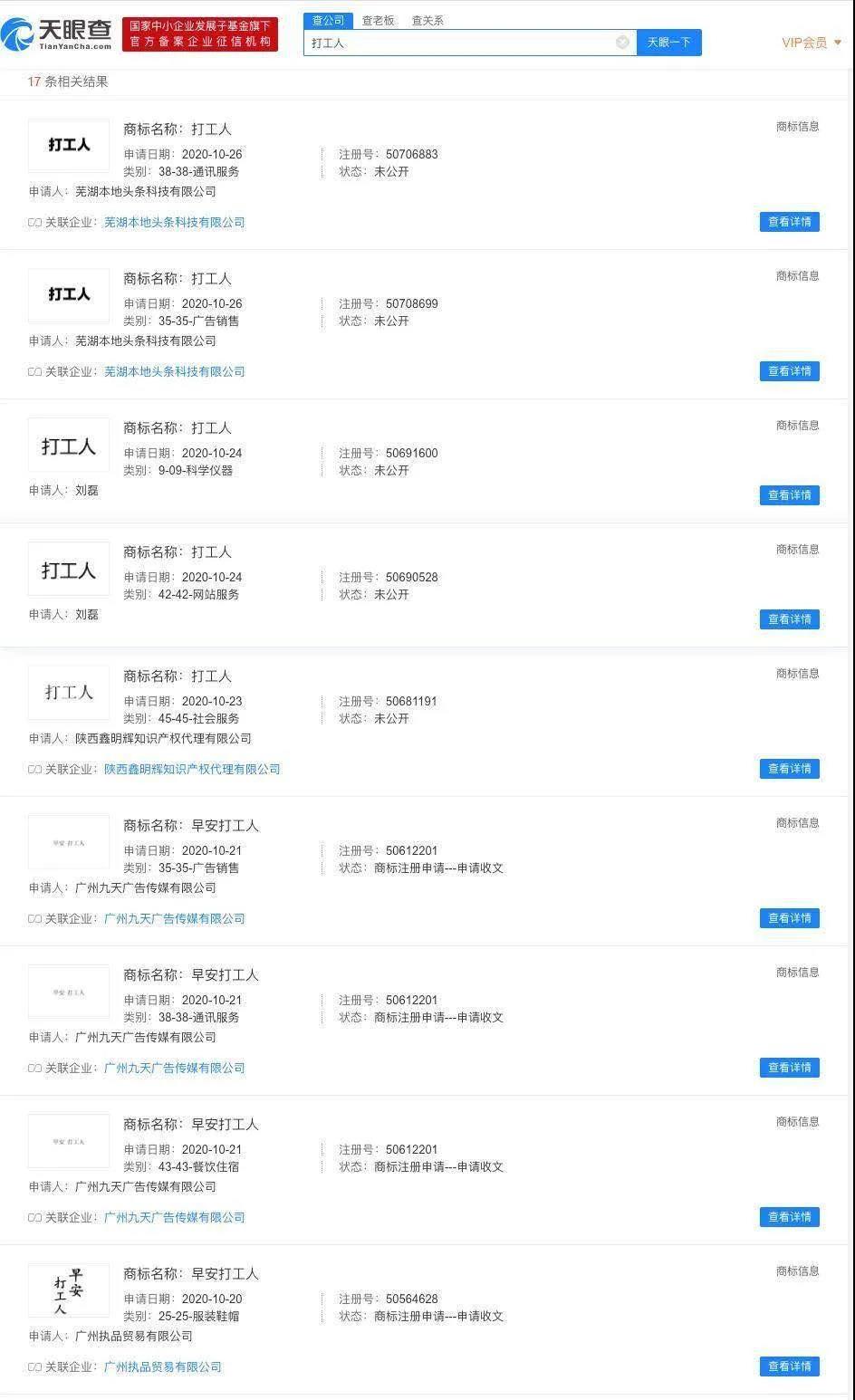The width and height of the screenshot is (855, 1400).
Task: Open 芜湖本地头条科技 link under 38-通讯服务 trademark
Action: 175,222
